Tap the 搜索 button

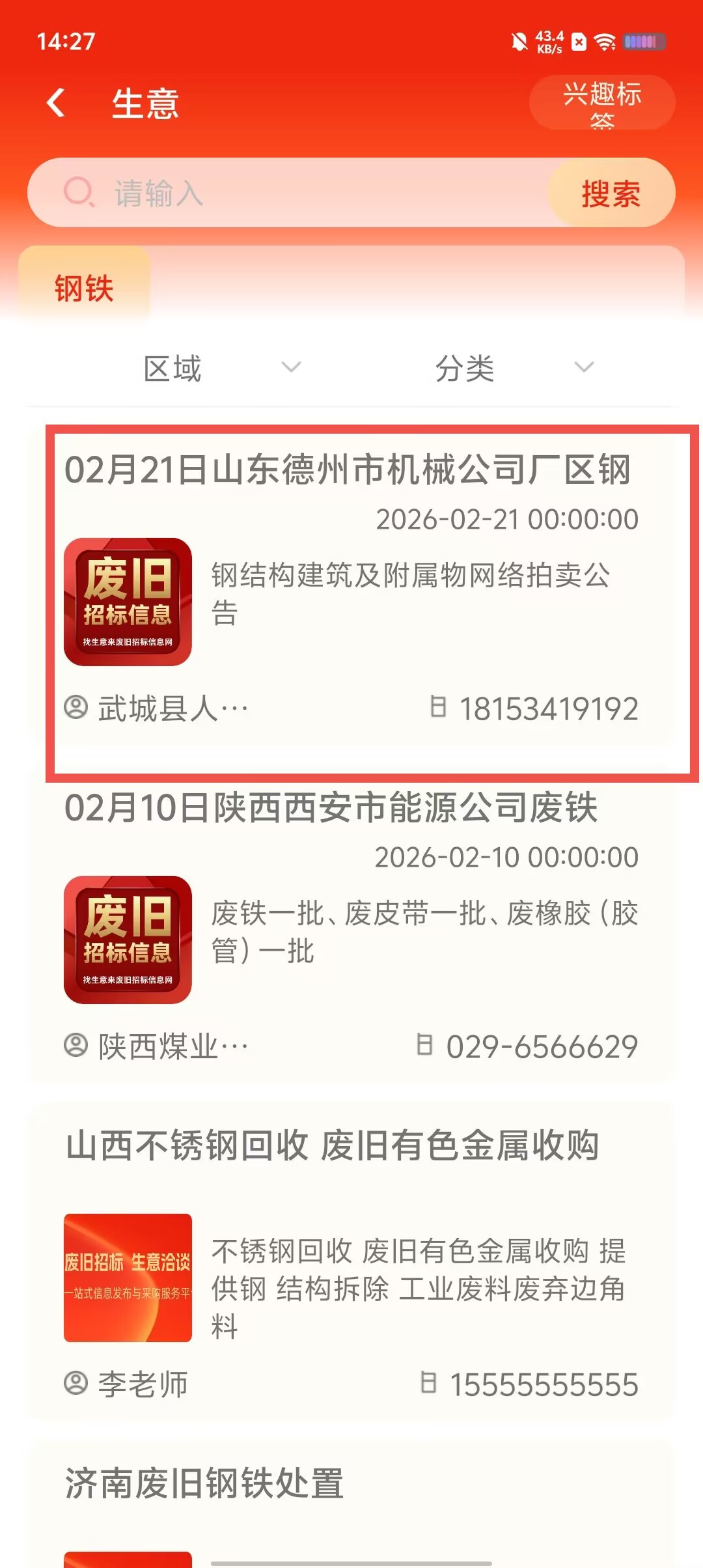pos(611,193)
